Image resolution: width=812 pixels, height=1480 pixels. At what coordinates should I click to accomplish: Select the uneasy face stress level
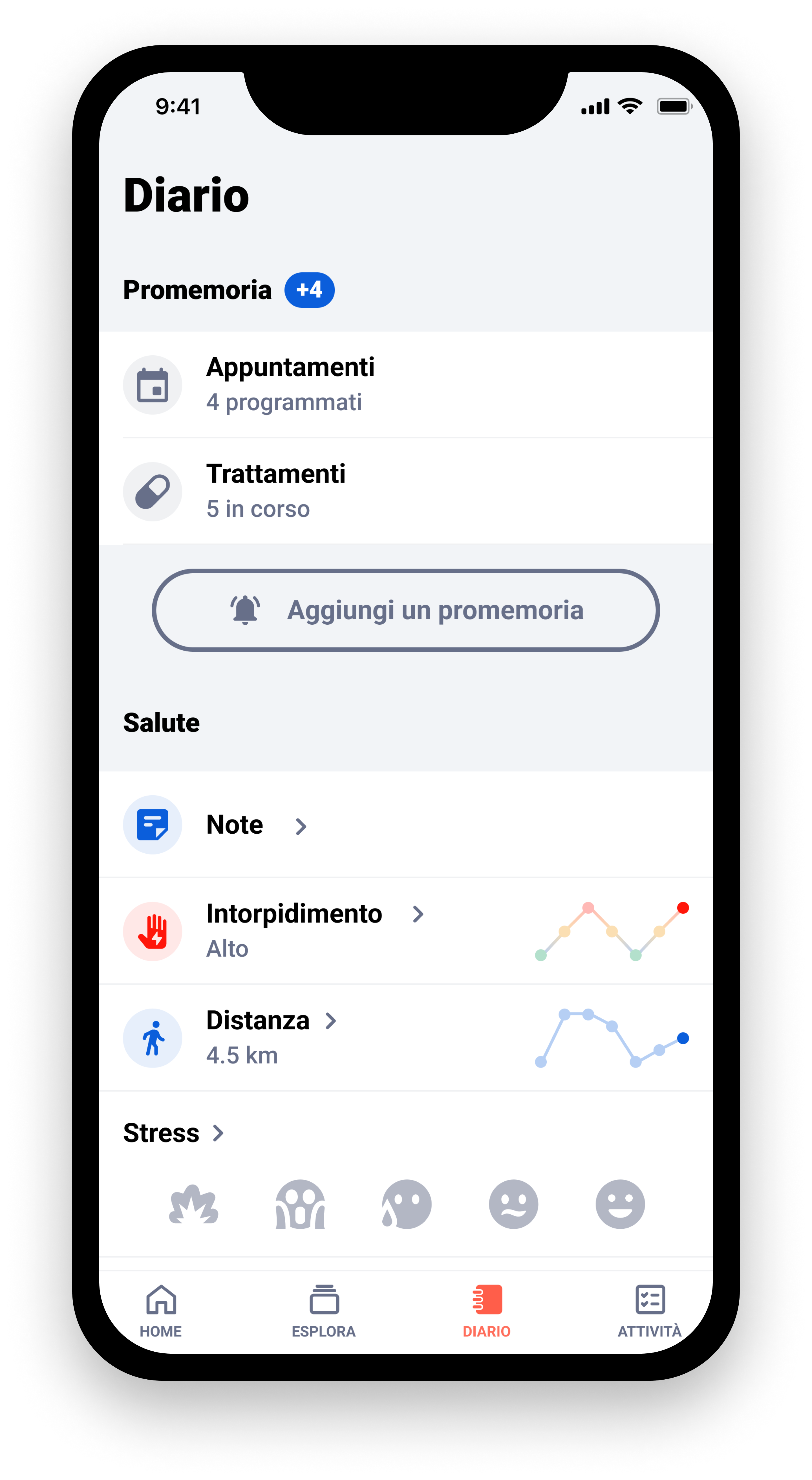click(x=513, y=1204)
